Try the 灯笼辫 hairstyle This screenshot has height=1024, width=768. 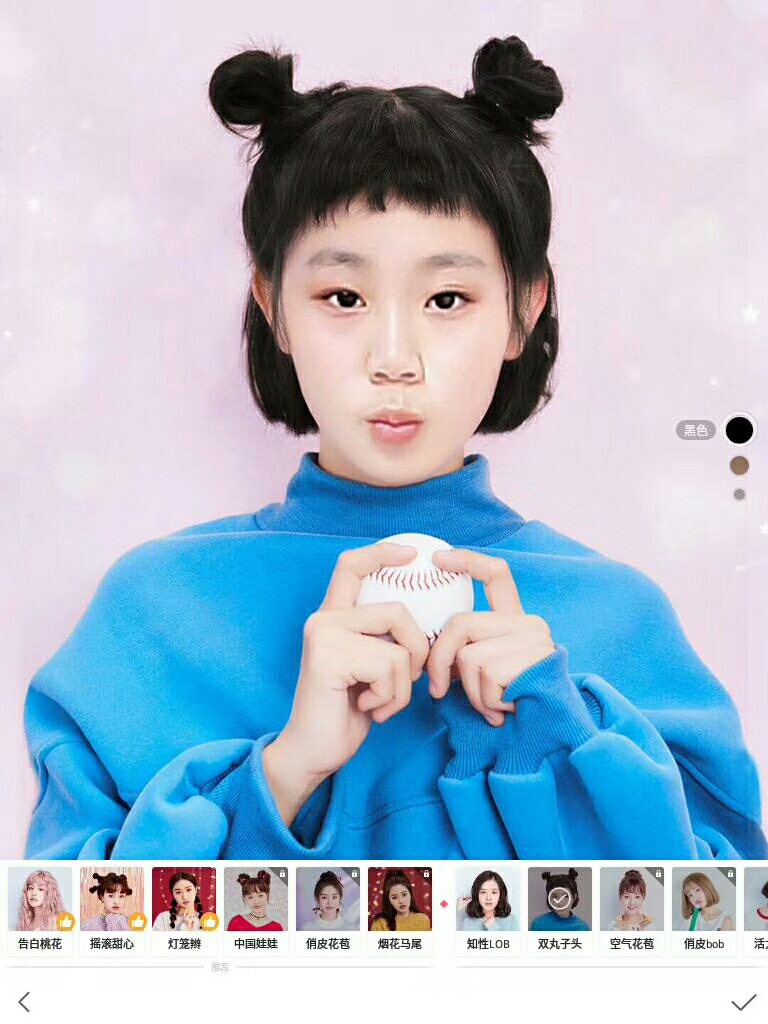pyautogui.click(x=184, y=907)
